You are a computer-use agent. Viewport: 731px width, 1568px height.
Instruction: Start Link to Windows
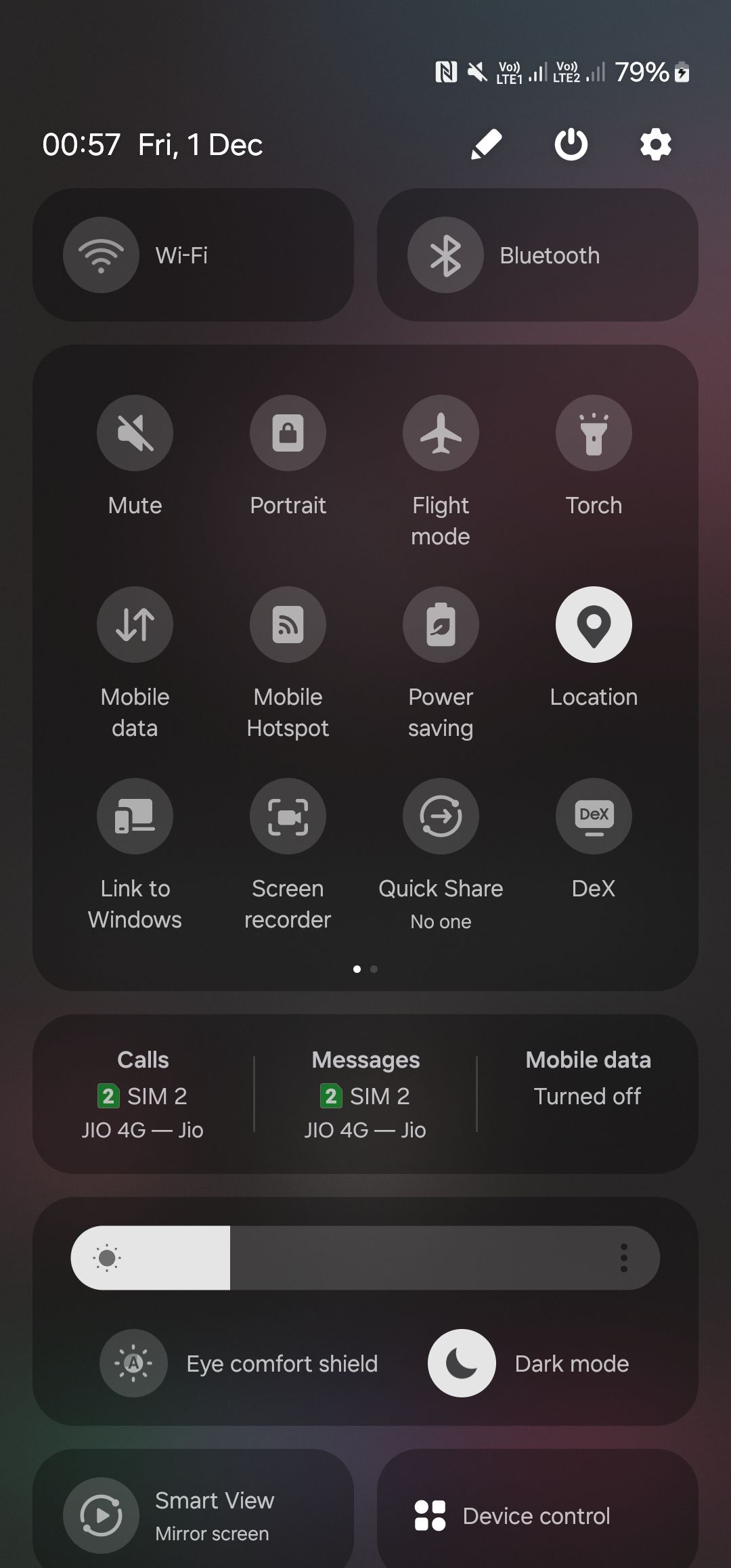point(135,816)
